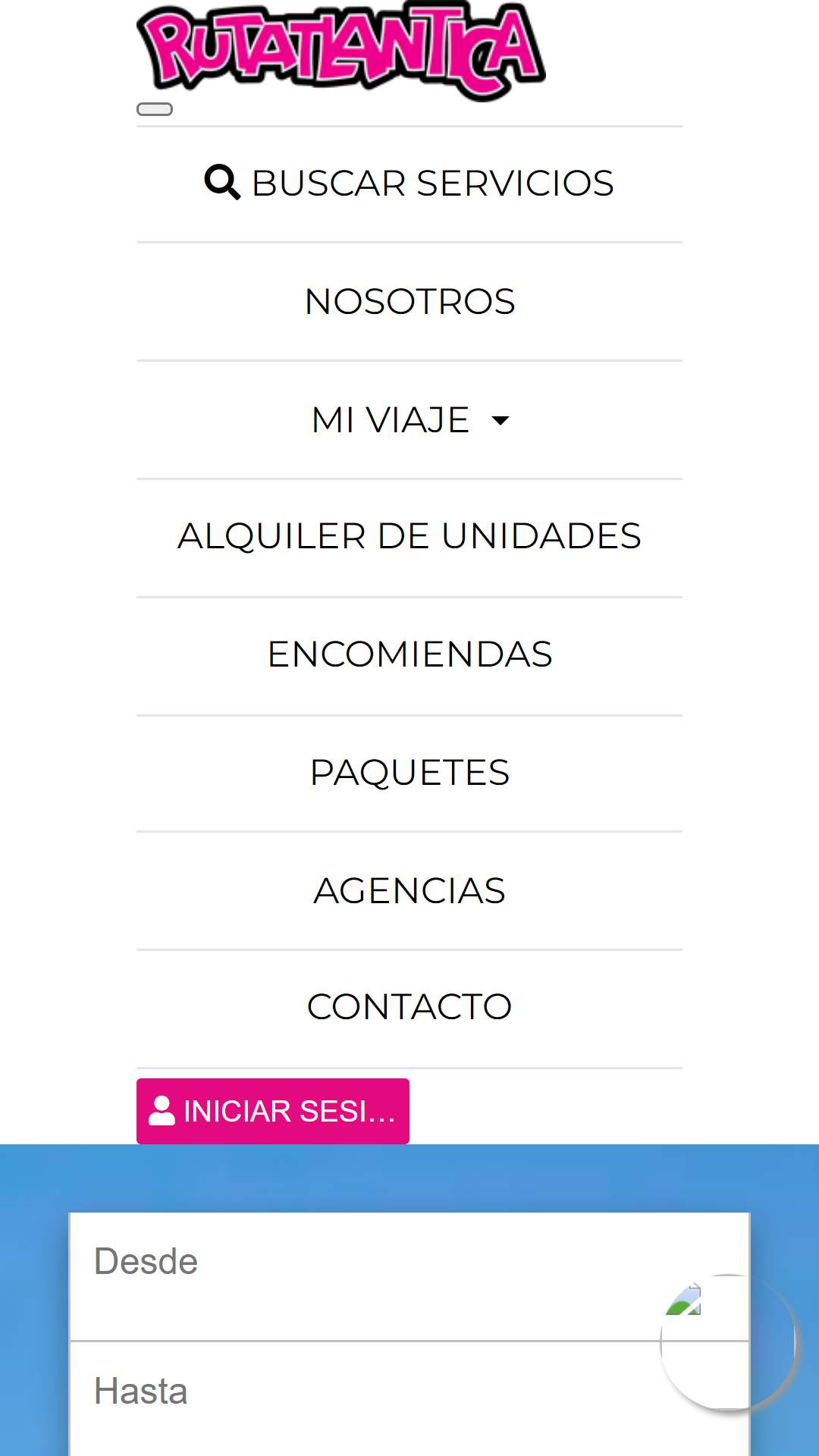
Task: Go to Contacto
Action: point(409,1008)
